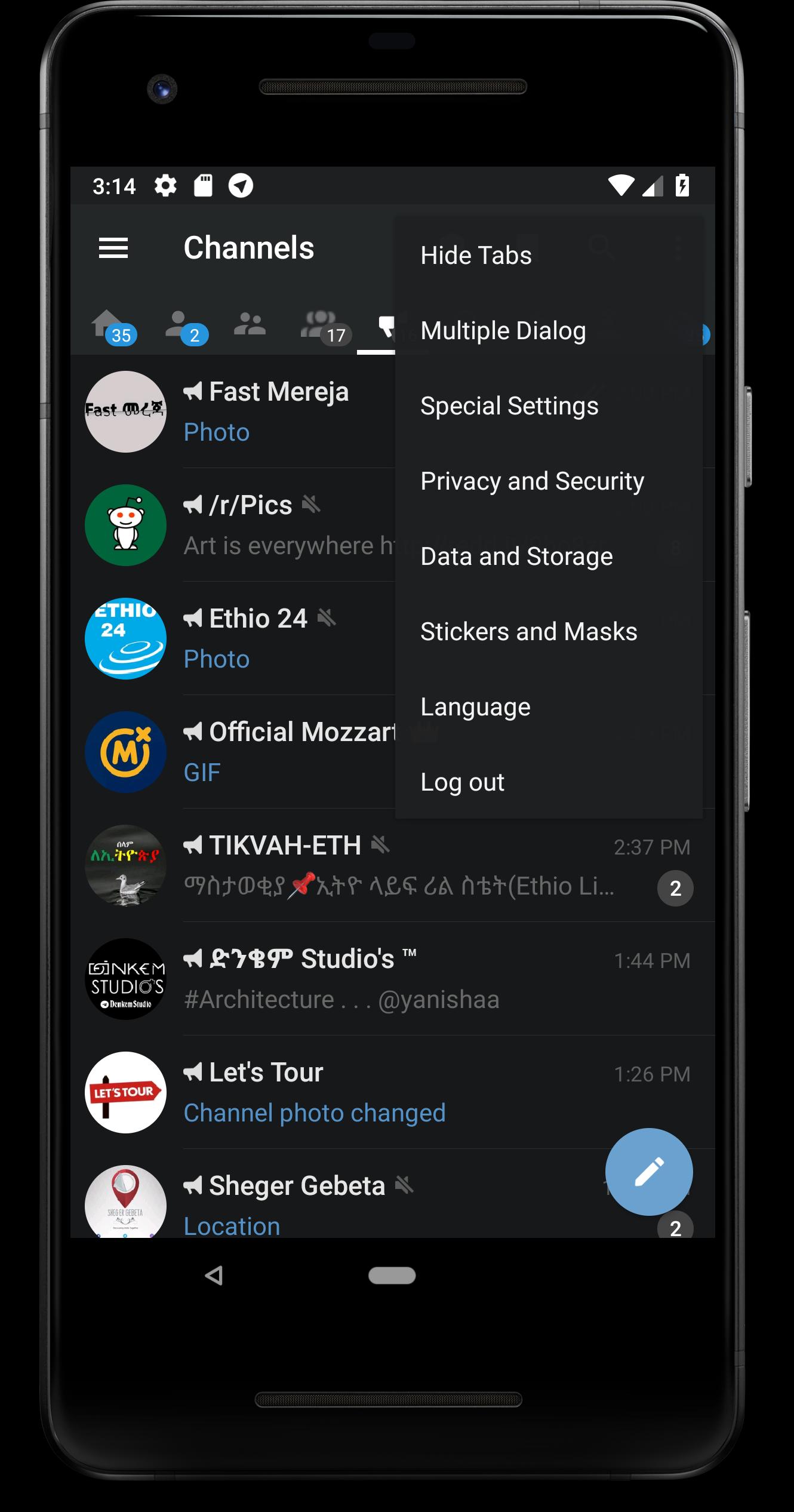Tap Log out in the menu
Image resolution: width=794 pixels, height=1512 pixels.
(x=462, y=782)
